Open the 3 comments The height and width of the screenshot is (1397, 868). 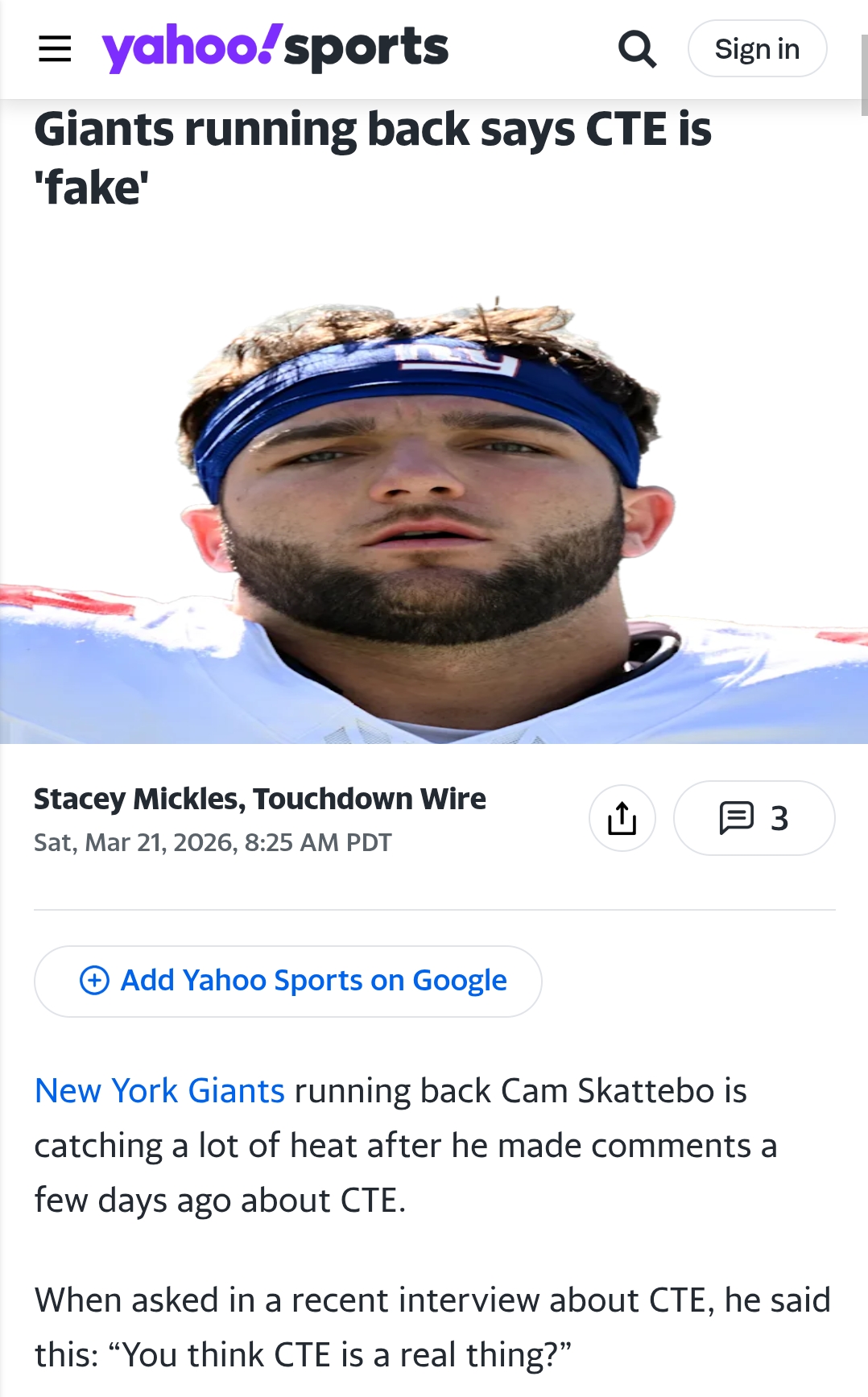point(754,818)
